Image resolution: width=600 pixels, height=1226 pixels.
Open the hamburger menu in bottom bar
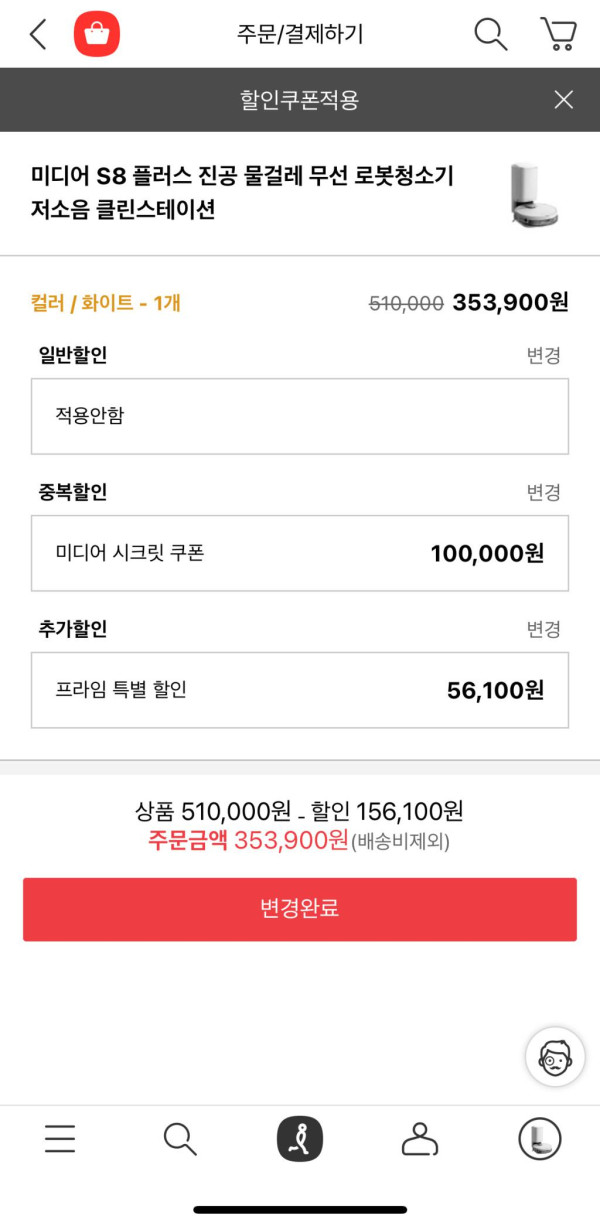point(60,1139)
